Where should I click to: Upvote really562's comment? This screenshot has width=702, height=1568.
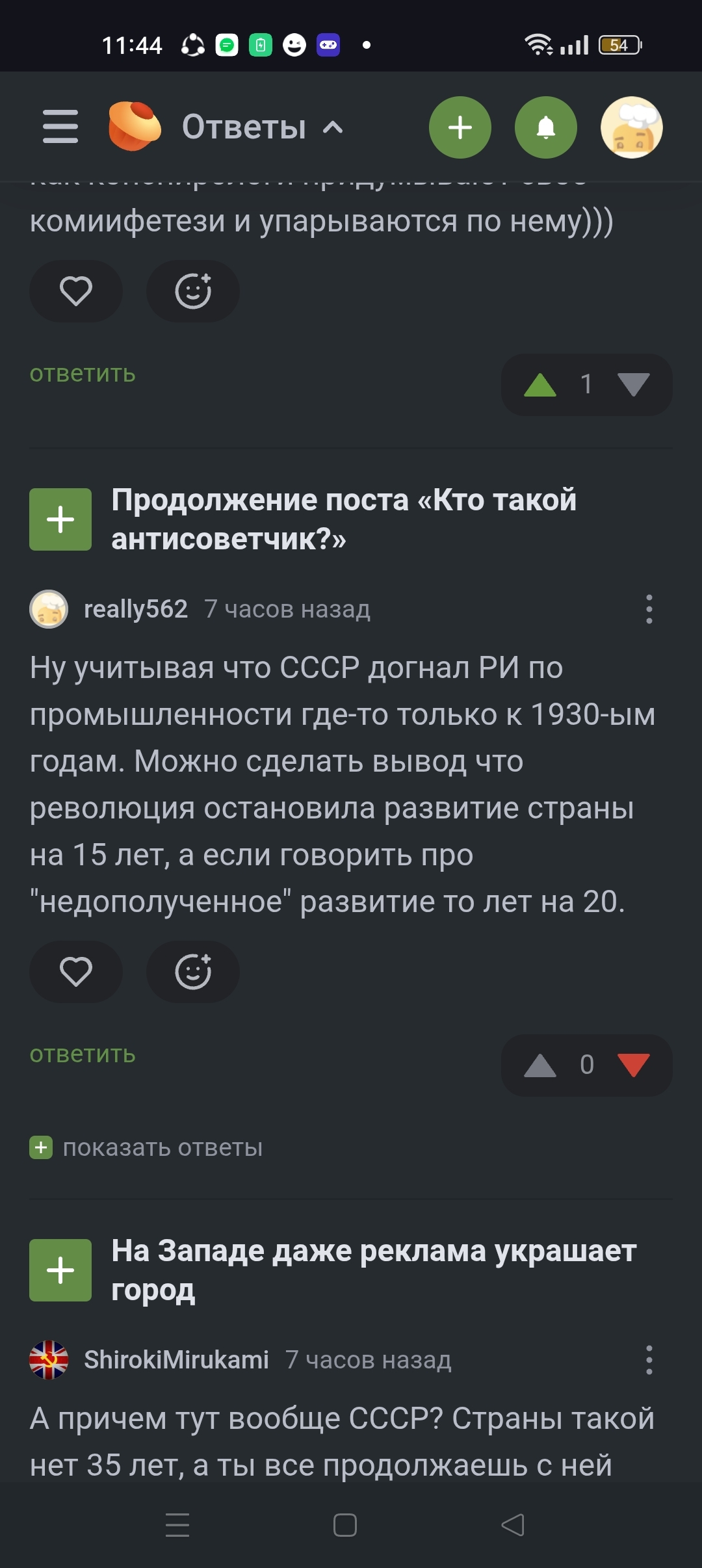point(540,1065)
